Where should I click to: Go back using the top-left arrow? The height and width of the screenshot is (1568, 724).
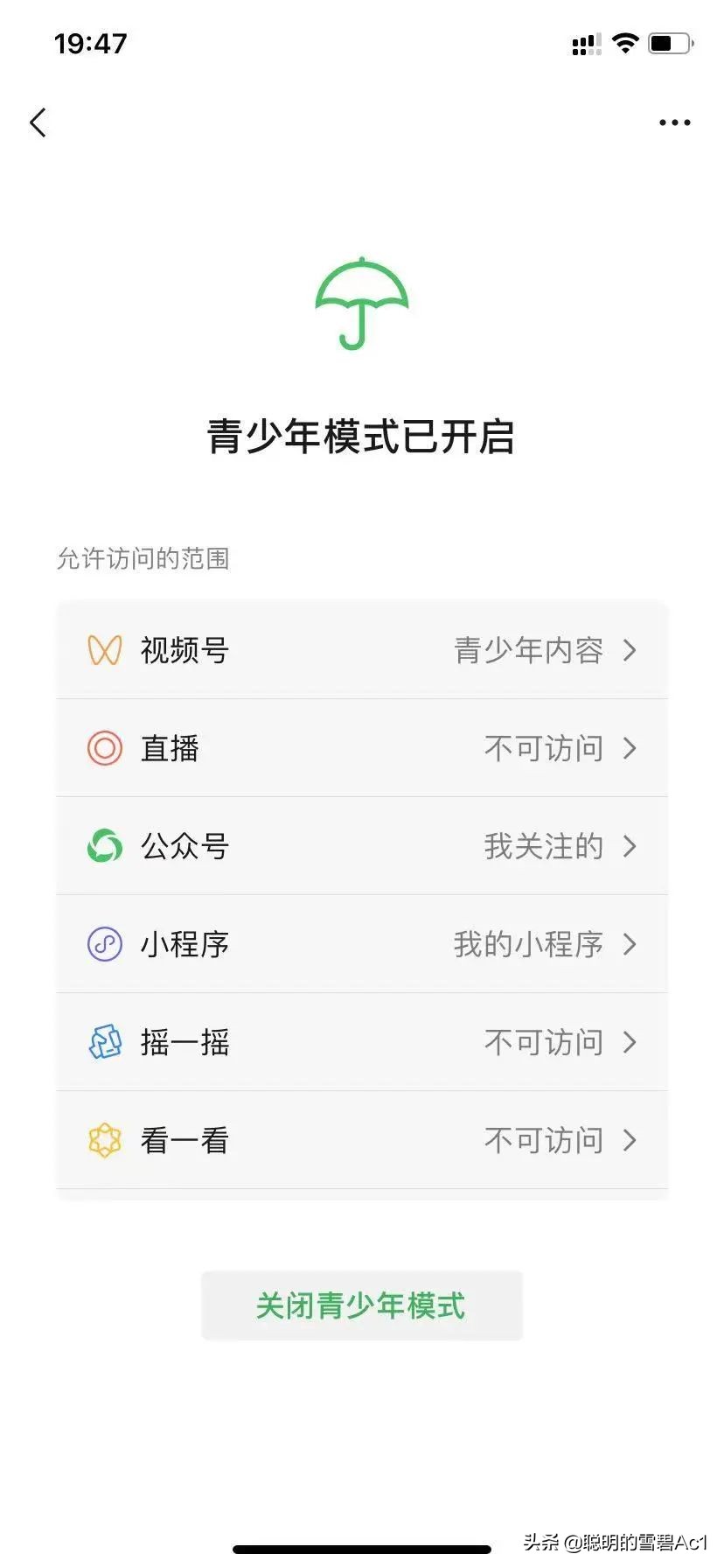click(38, 122)
